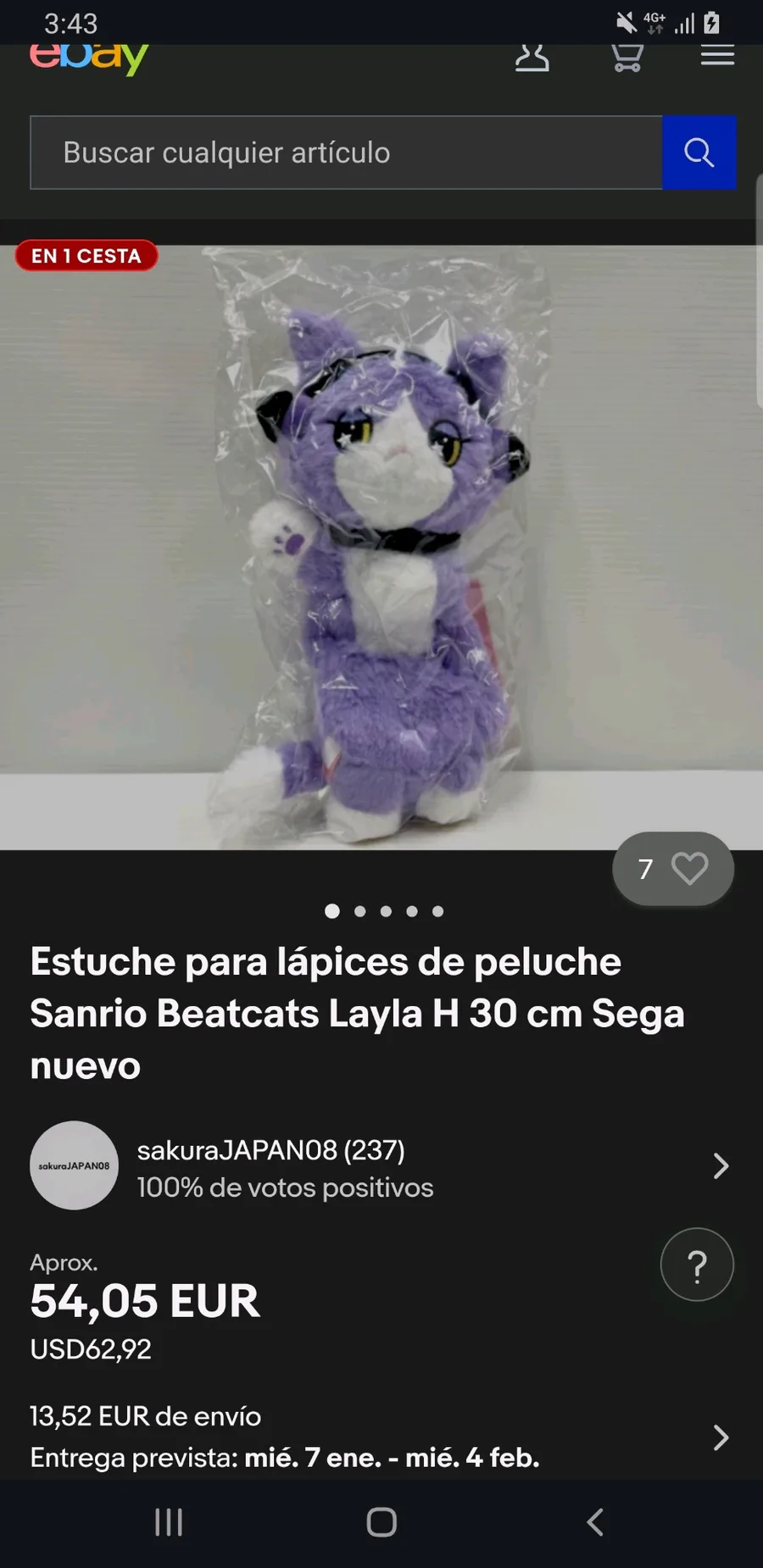
Task: Go back using system navigation
Action: (x=595, y=1522)
